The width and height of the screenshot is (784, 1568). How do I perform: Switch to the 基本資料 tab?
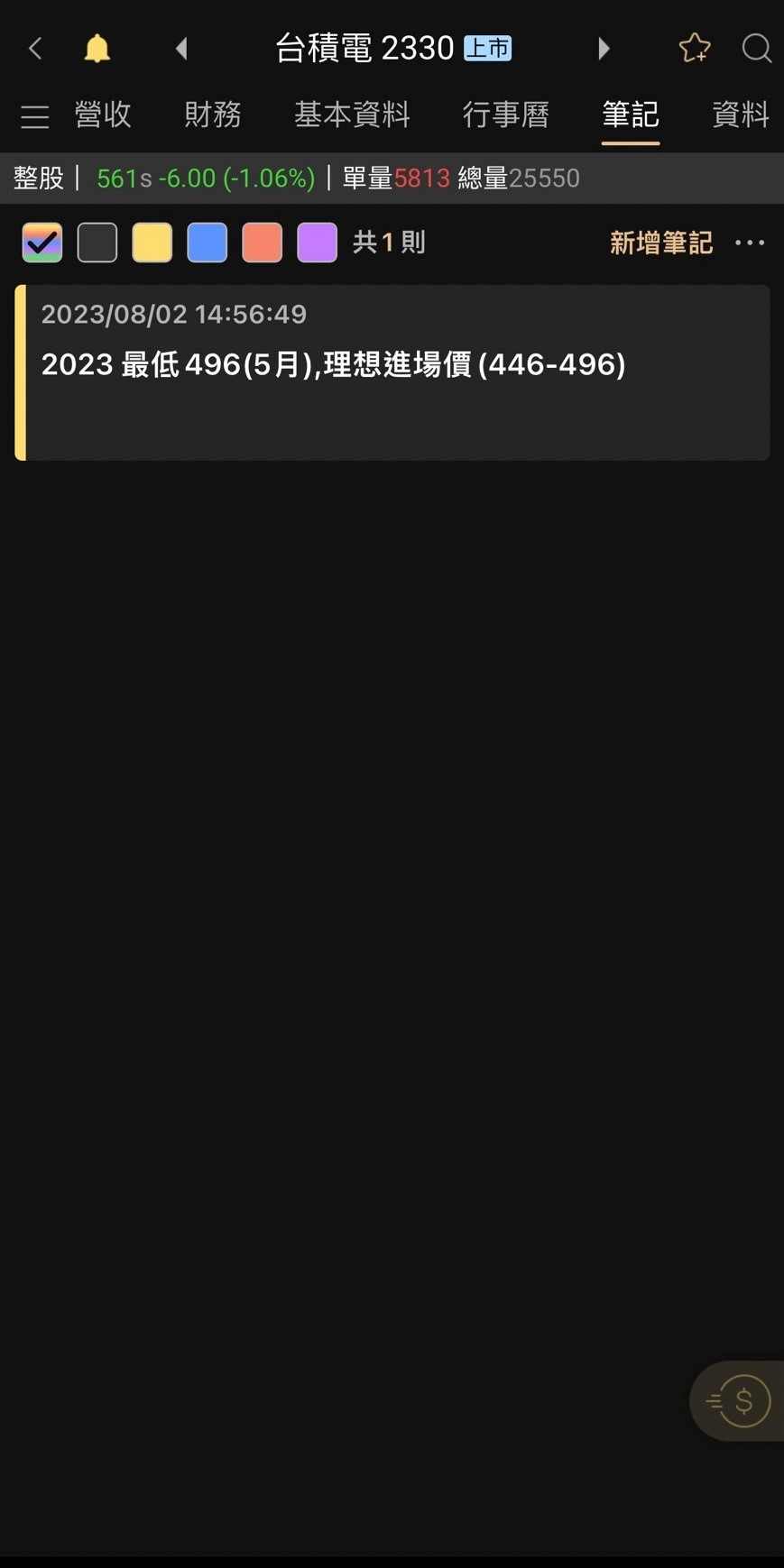[x=352, y=115]
